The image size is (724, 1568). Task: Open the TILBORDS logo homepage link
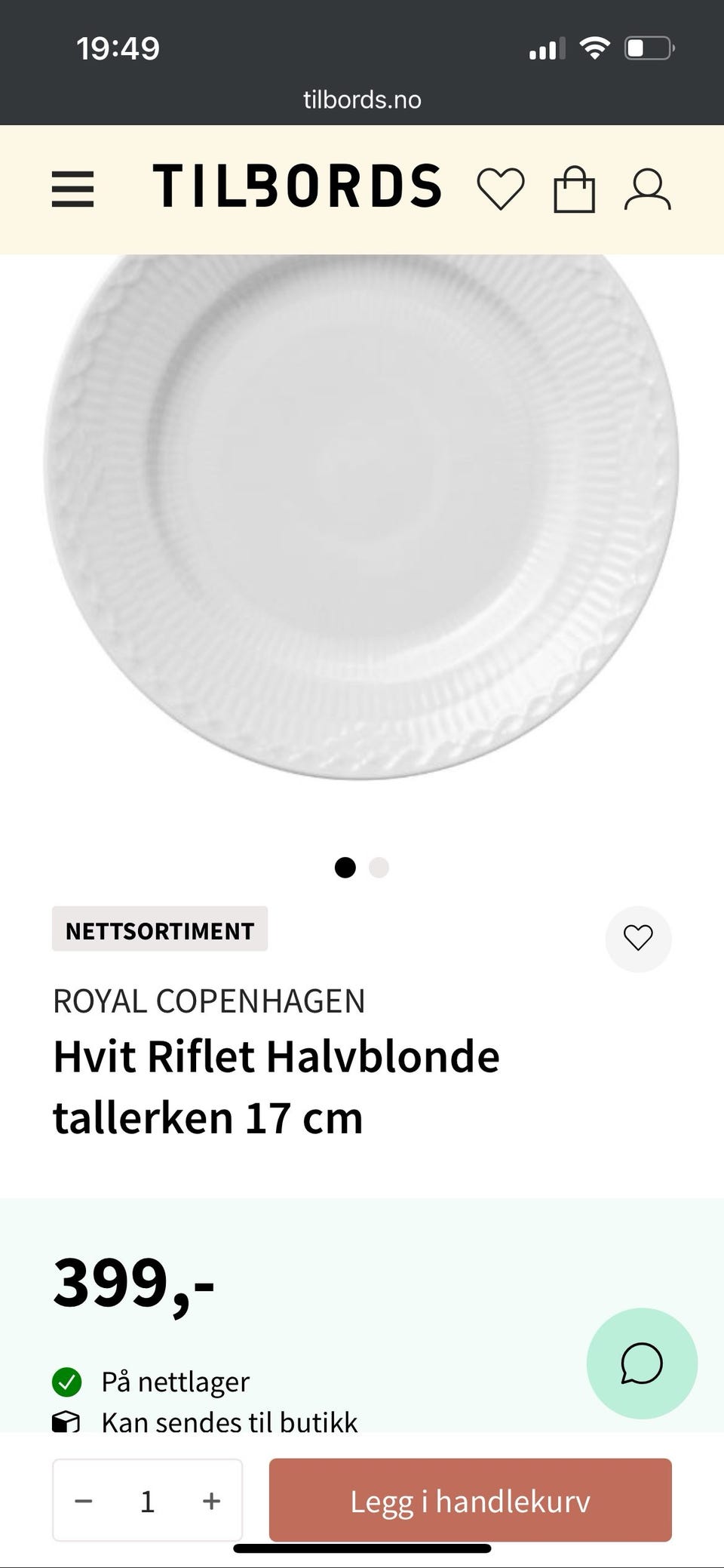(x=299, y=189)
